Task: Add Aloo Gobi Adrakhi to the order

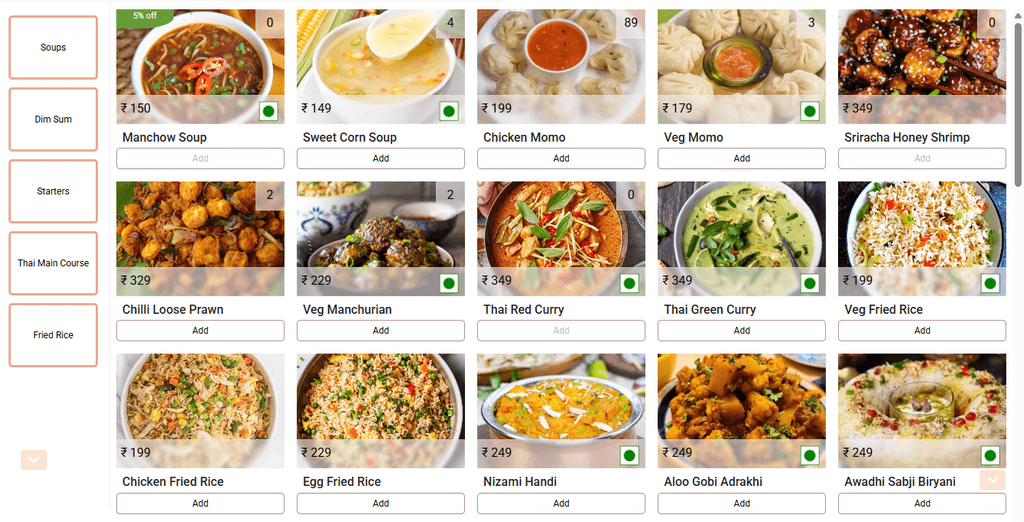Action: pyautogui.click(x=741, y=503)
